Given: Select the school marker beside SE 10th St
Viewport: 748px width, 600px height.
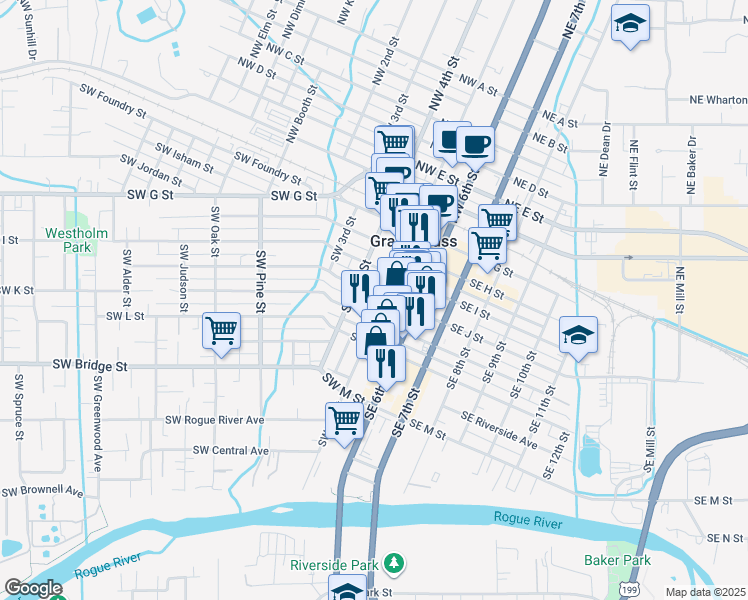Looking at the screenshot, I should coord(578,335).
